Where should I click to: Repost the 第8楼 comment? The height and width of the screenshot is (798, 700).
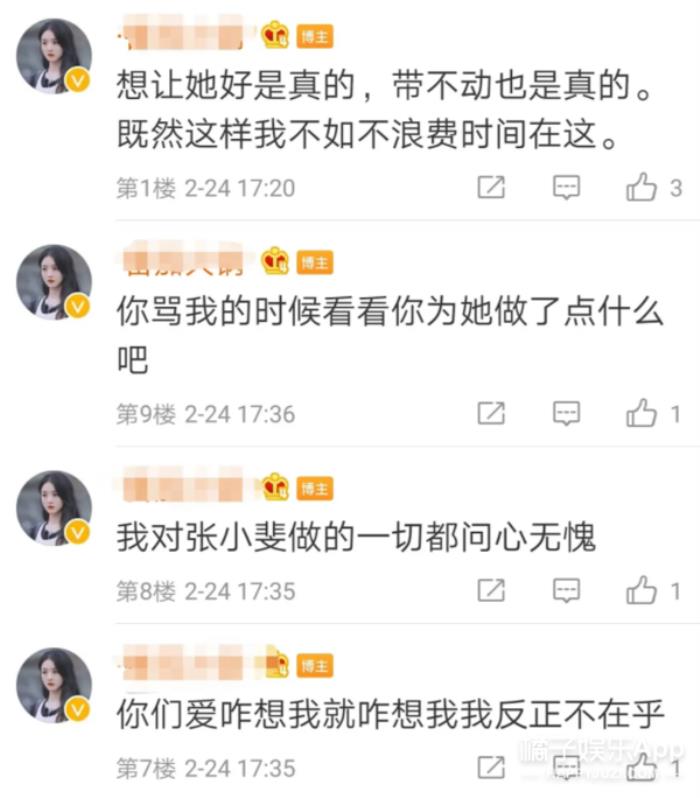click(491, 591)
